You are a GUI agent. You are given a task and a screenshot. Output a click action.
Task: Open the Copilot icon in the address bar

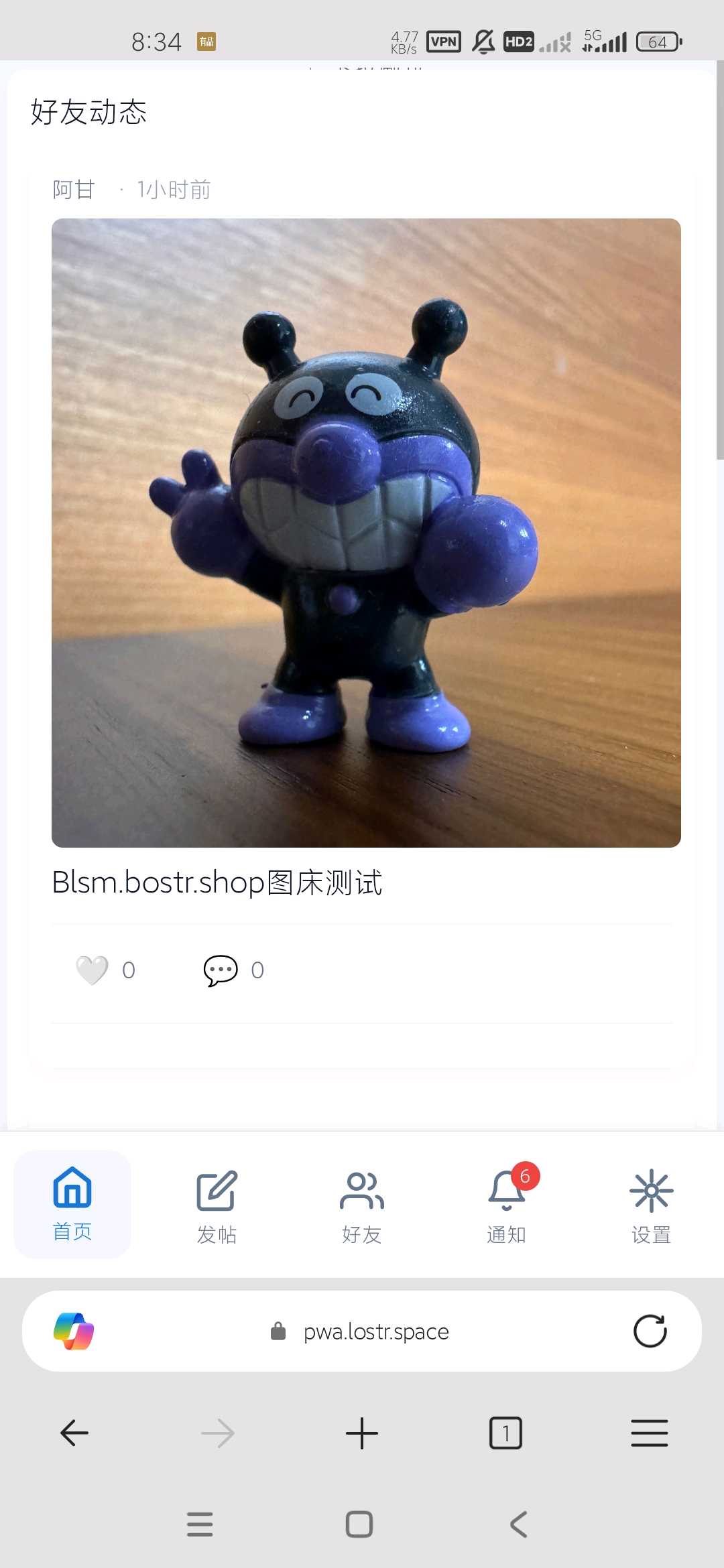tap(74, 1331)
